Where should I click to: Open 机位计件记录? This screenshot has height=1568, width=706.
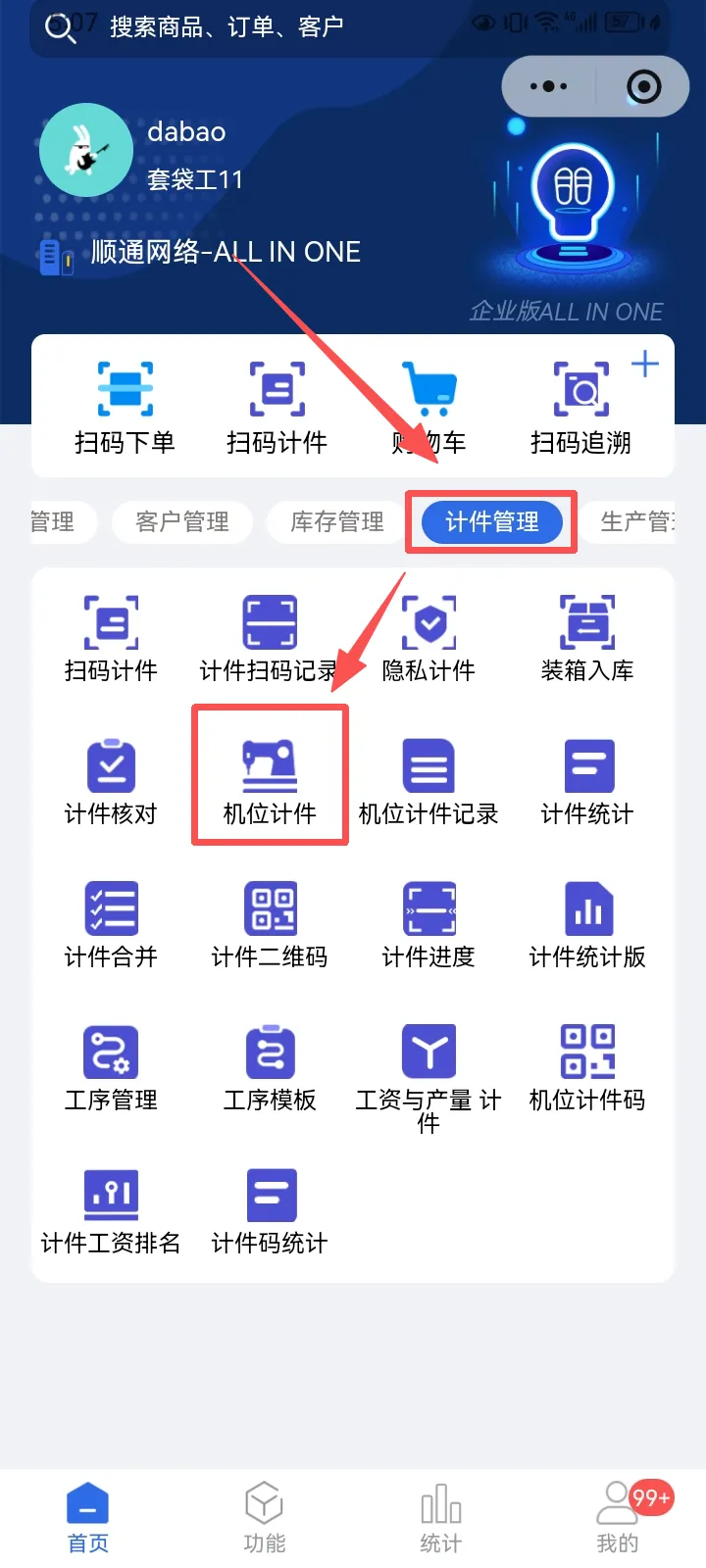[429, 781]
